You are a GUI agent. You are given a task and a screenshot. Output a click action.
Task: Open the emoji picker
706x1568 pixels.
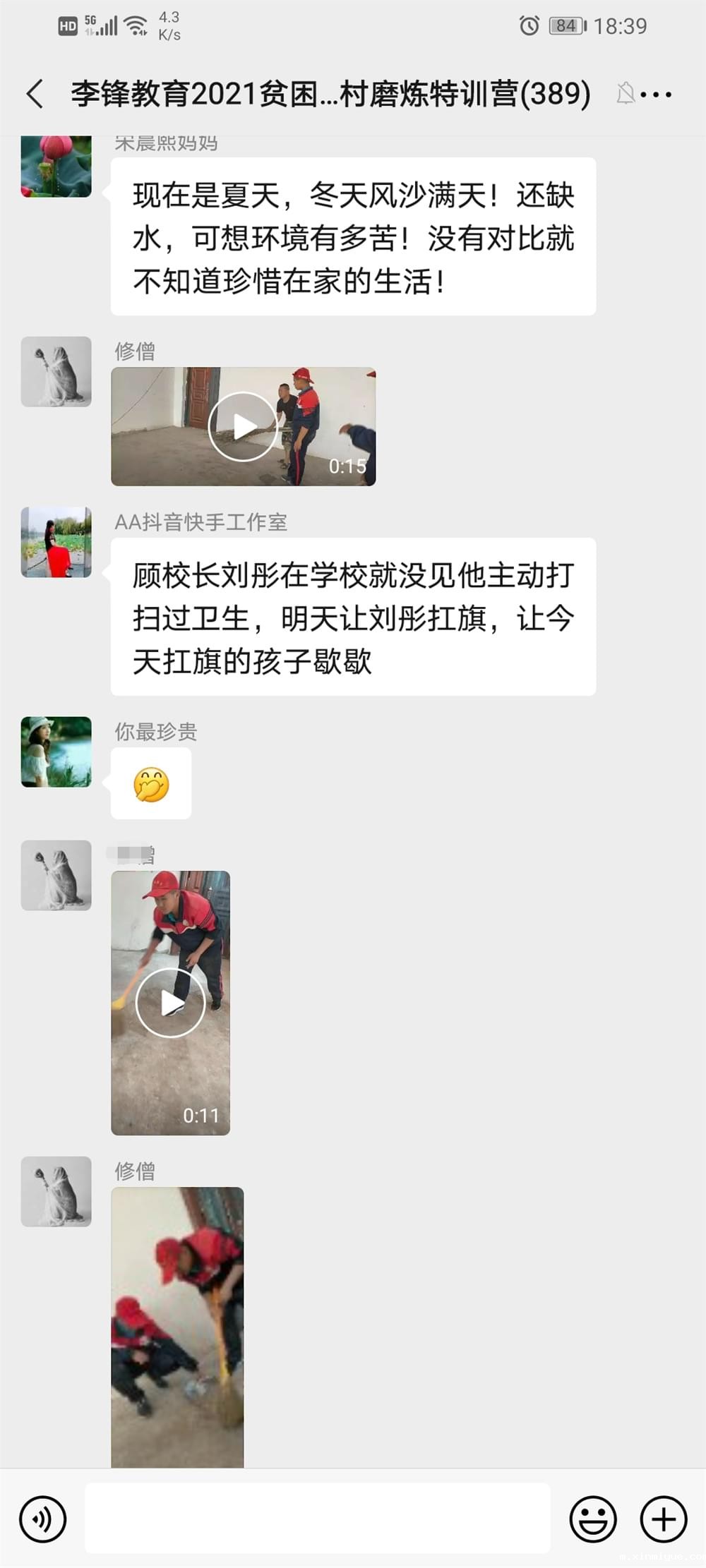click(593, 1519)
